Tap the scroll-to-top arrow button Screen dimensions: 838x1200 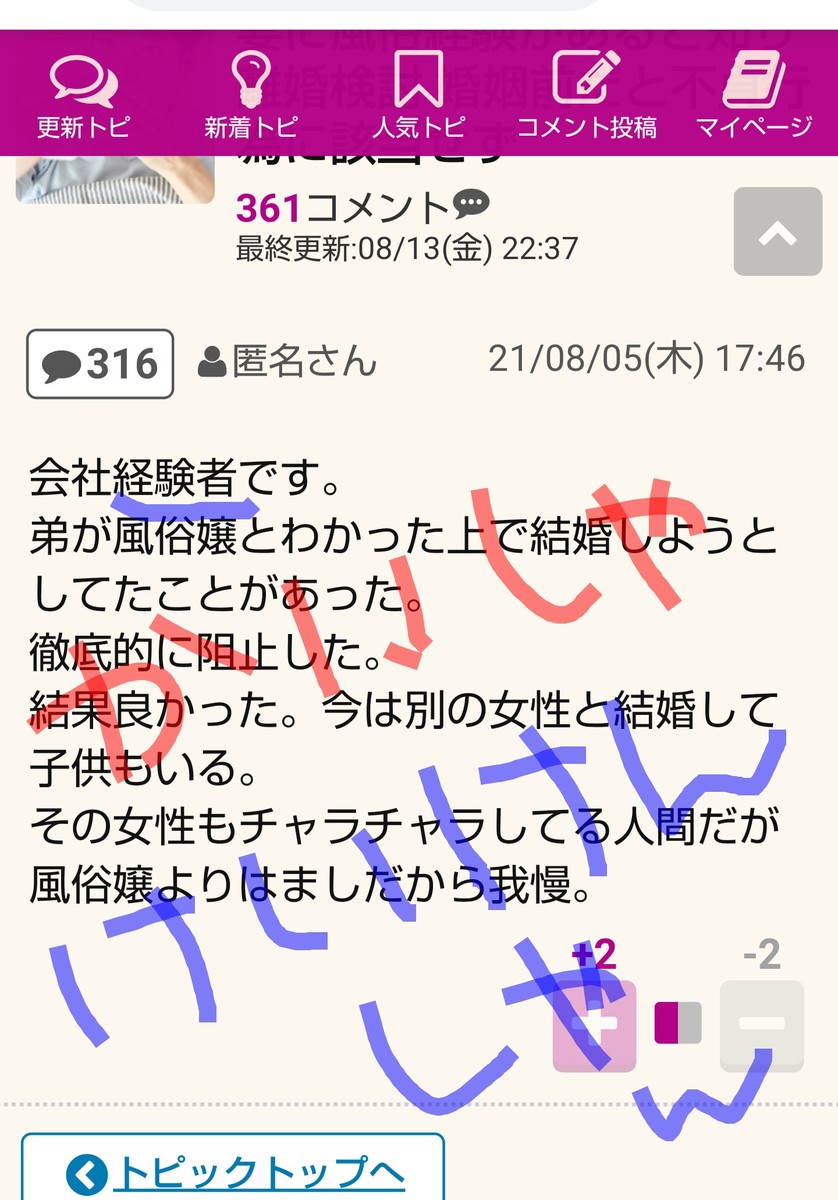point(777,232)
